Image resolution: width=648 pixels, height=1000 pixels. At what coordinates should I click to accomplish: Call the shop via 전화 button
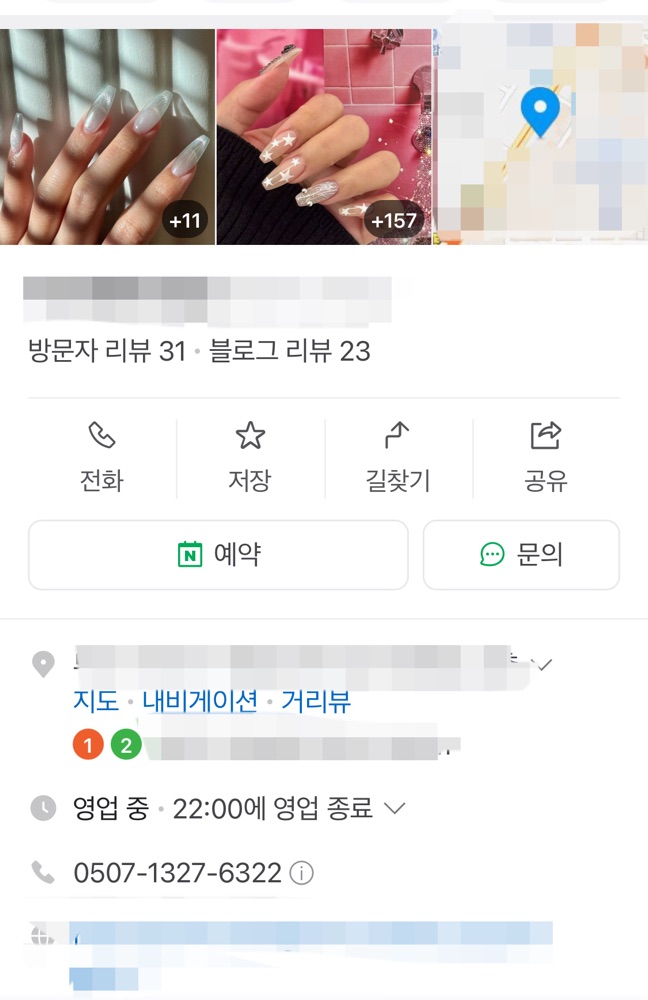(101, 458)
